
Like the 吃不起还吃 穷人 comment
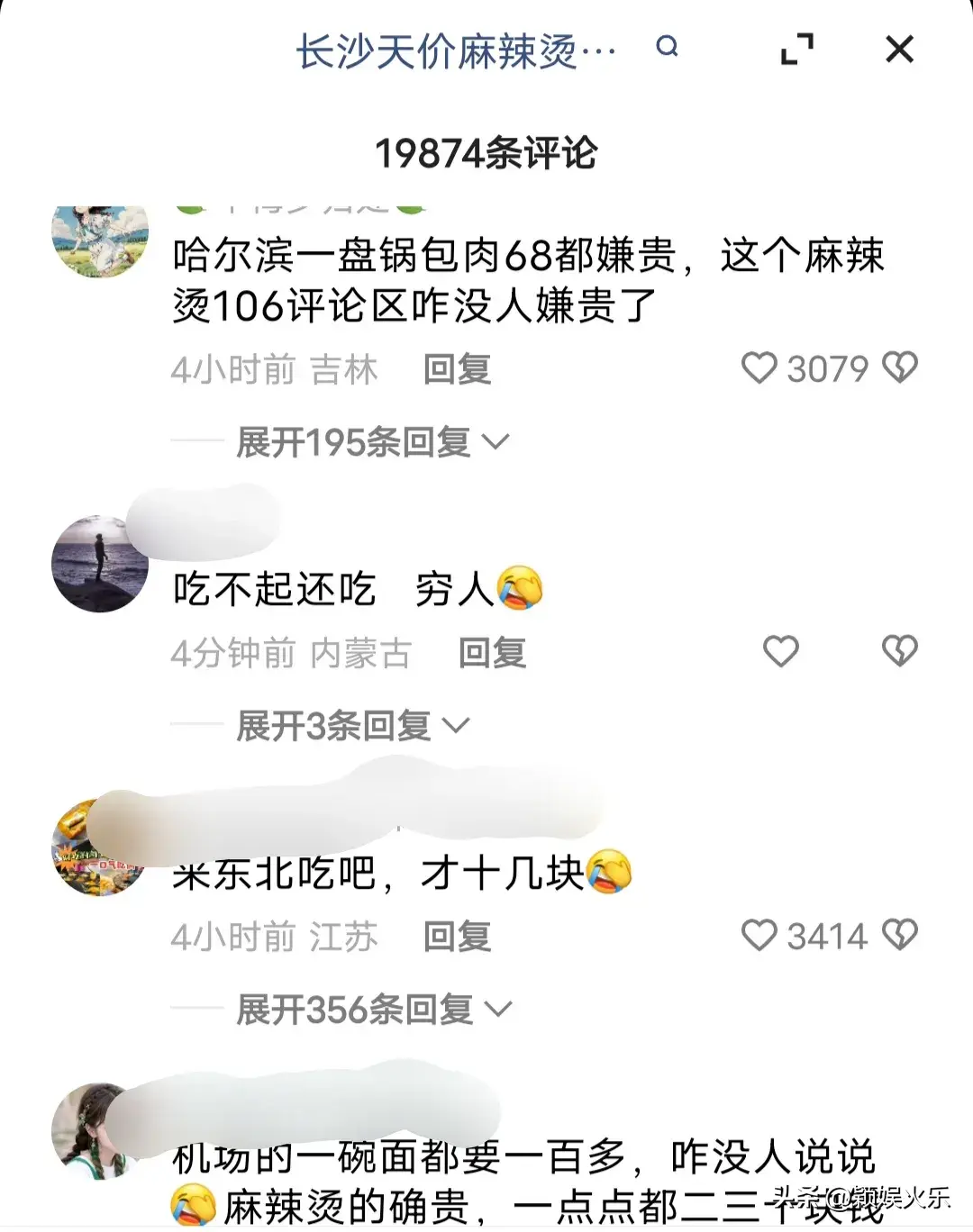780,651
